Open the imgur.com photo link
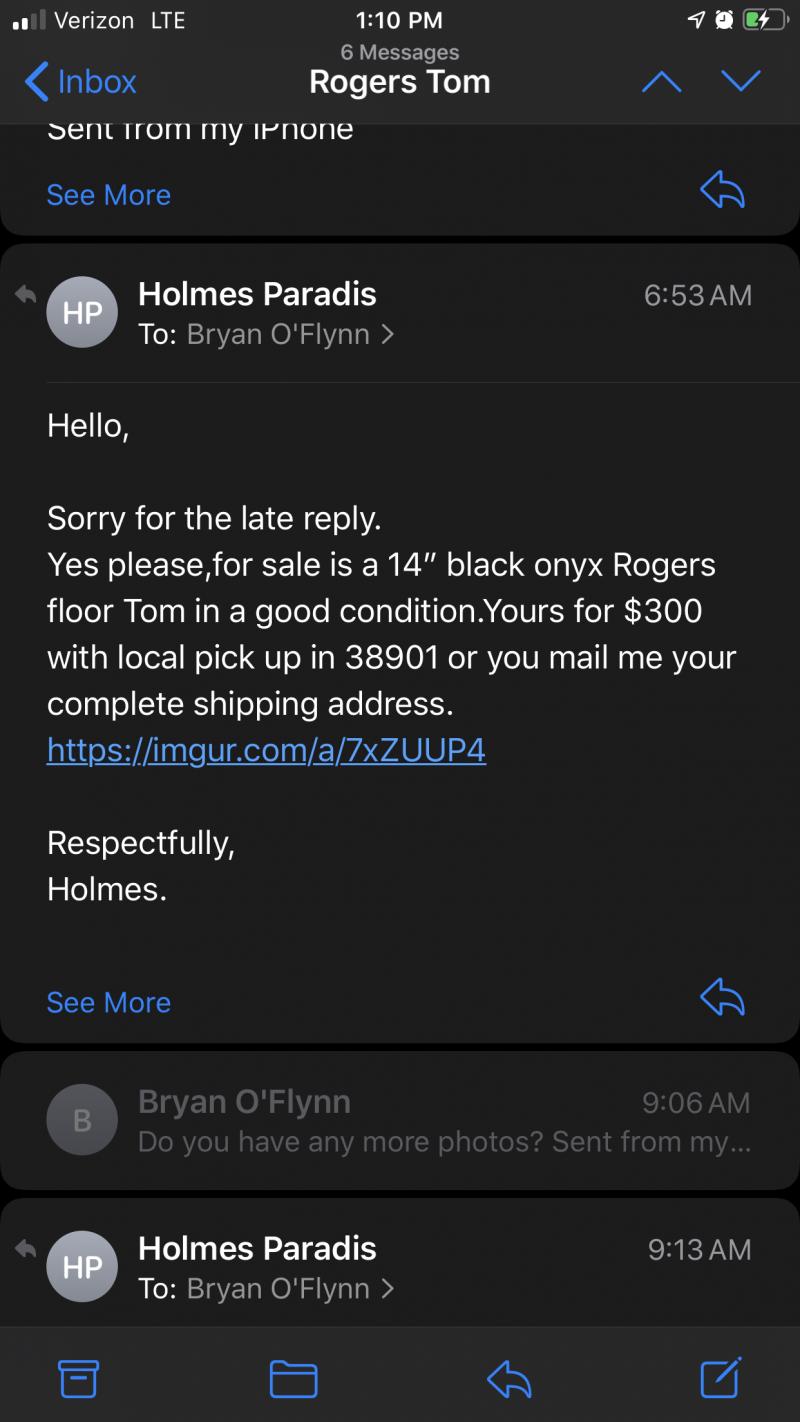The image size is (800, 1422). click(266, 750)
